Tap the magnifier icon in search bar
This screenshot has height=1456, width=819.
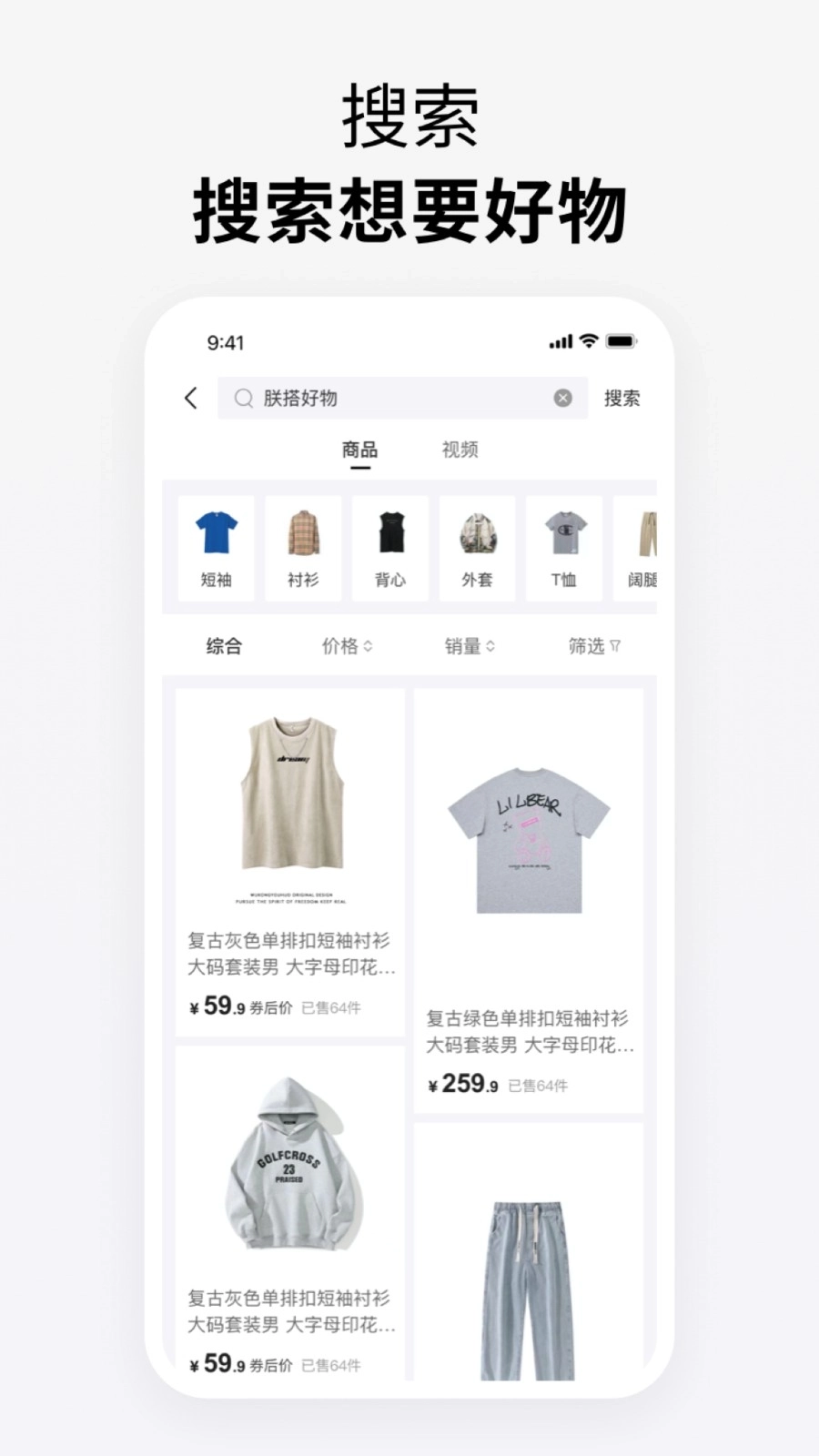point(242,398)
